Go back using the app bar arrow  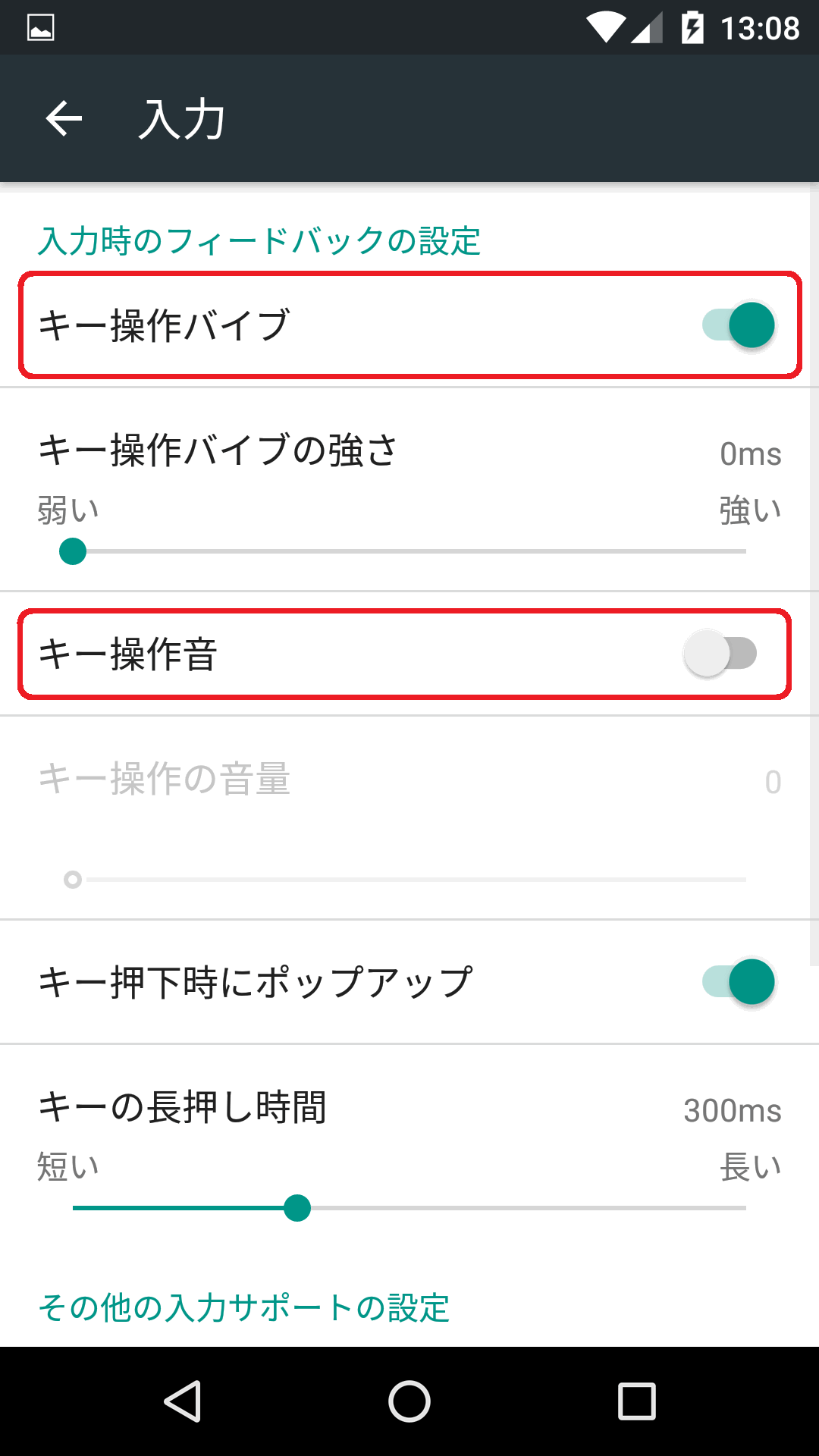click(x=64, y=119)
